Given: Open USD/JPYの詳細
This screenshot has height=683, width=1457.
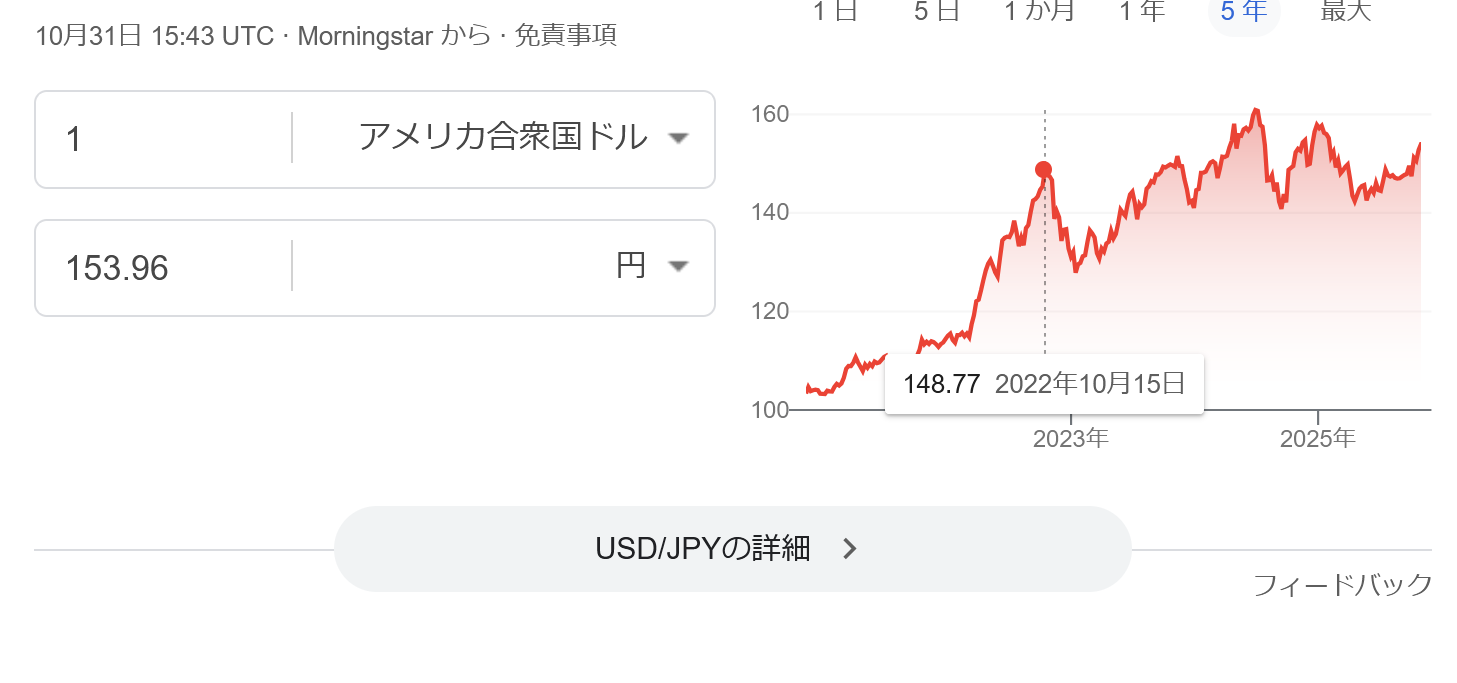Looking at the screenshot, I should click(x=731, y=549).
